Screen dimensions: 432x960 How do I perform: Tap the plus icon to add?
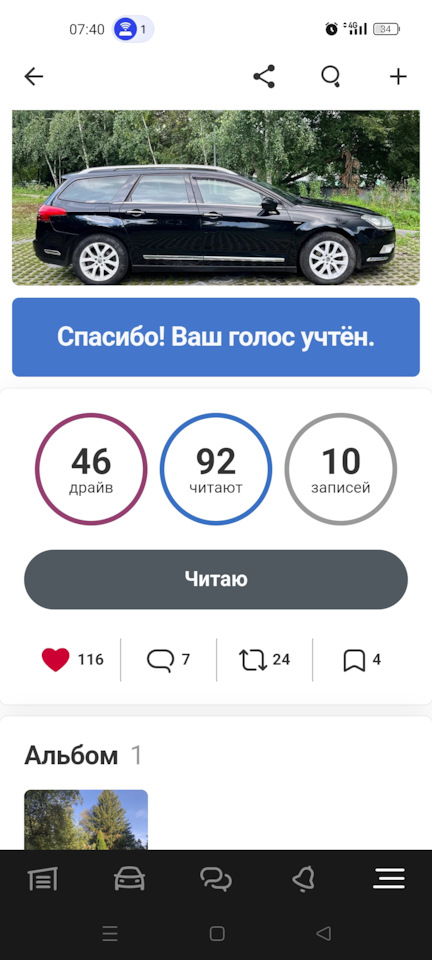coord(398,77)
